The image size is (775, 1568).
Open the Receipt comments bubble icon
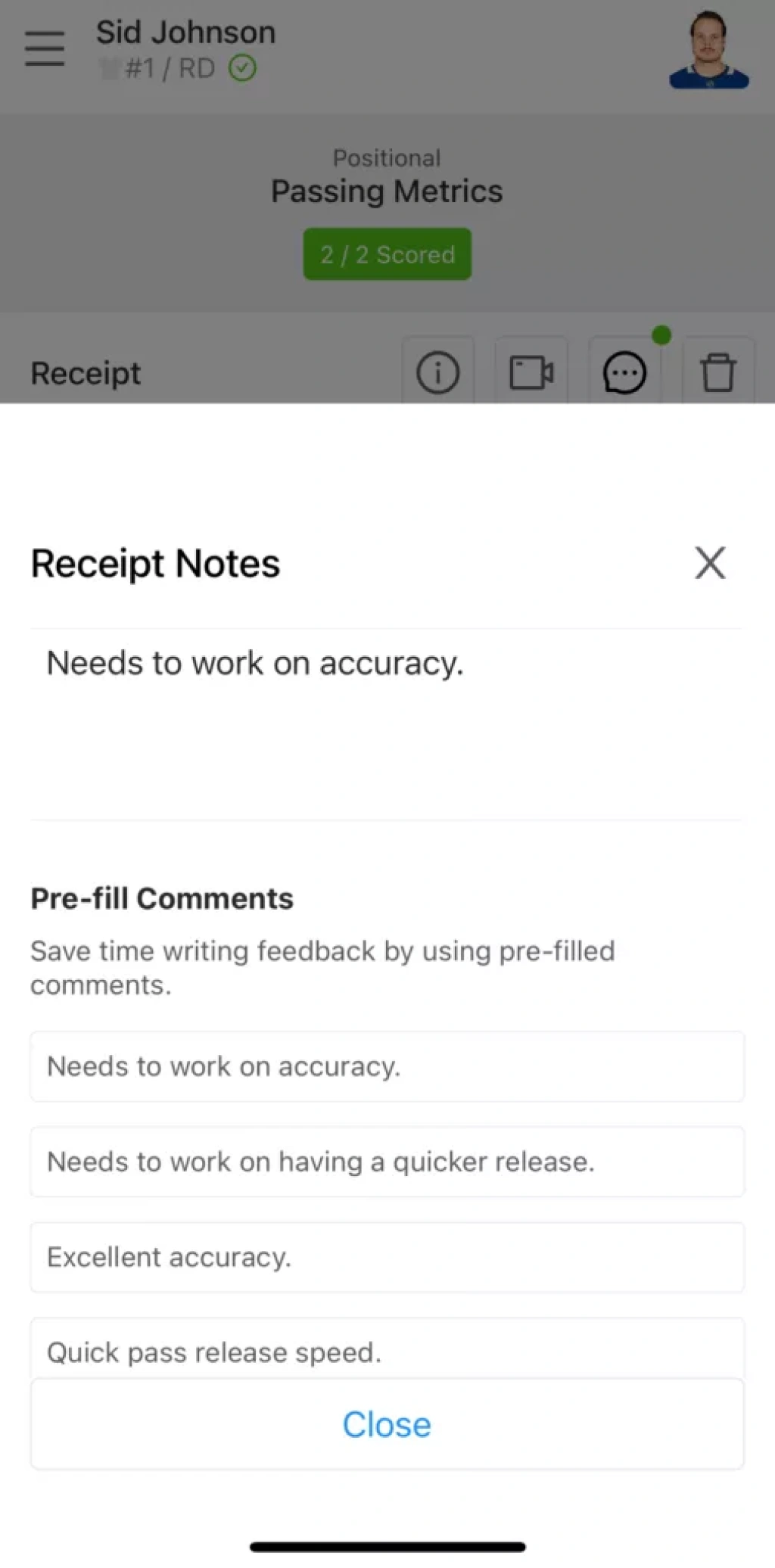pos(624,372)
